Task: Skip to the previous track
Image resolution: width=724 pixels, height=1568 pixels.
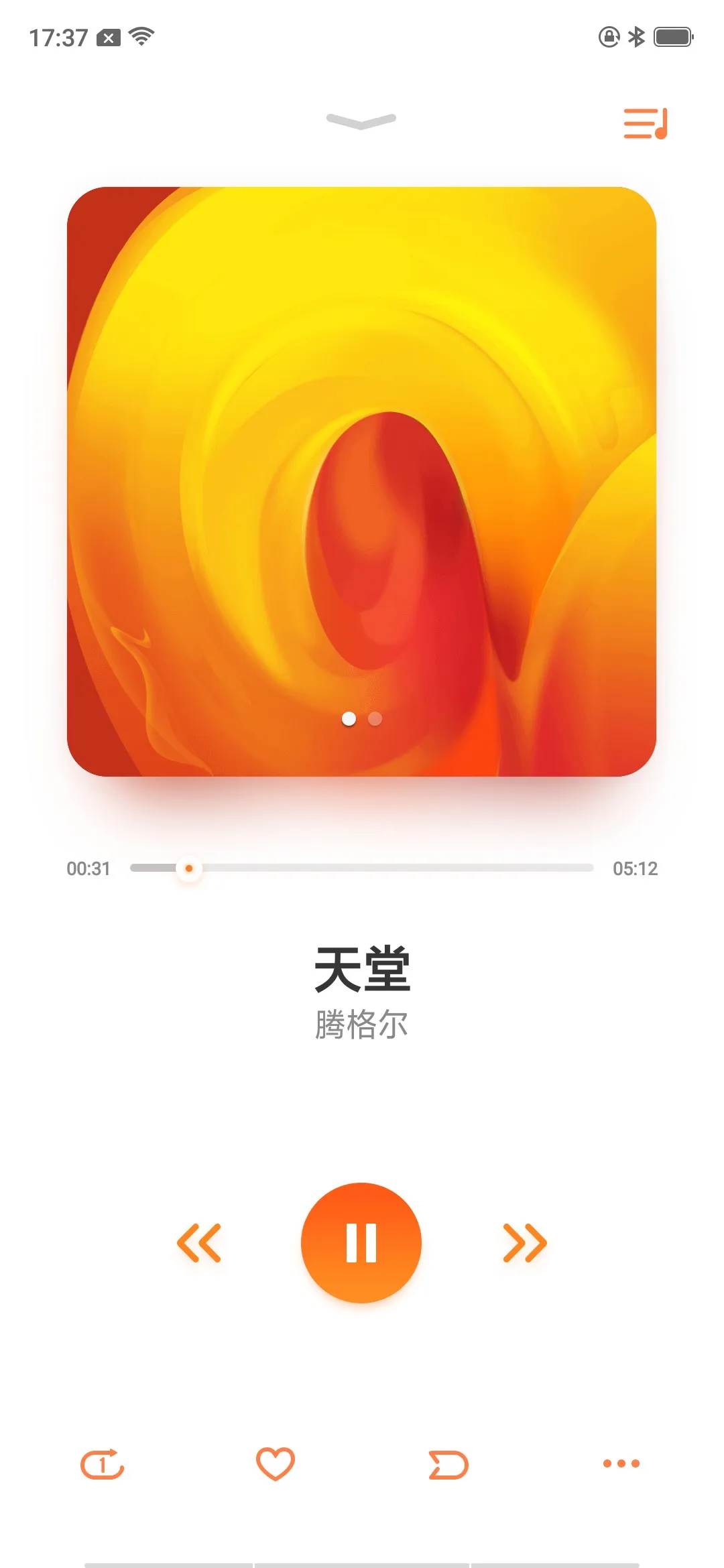Action: point(199,1243)
